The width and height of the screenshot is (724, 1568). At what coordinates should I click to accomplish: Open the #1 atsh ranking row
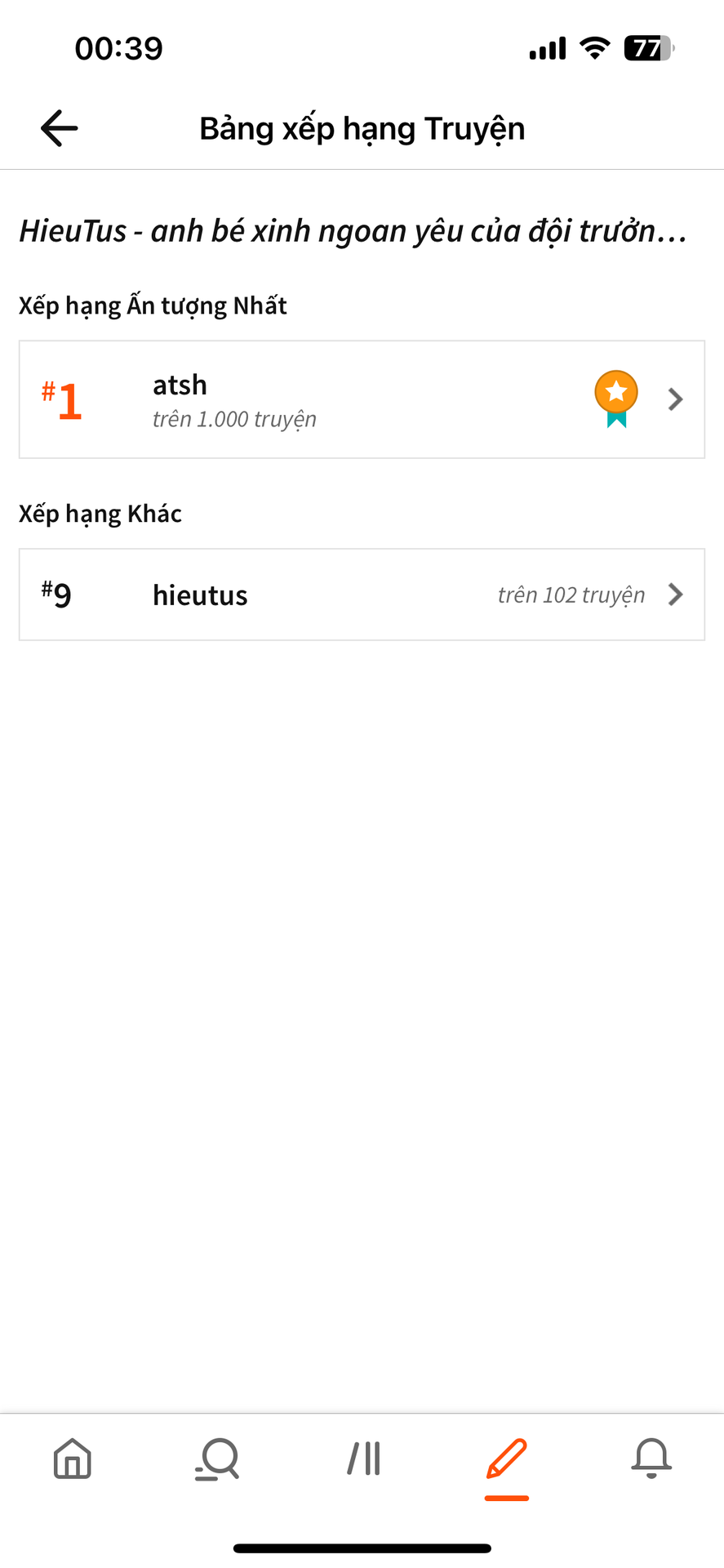point(362,399)
